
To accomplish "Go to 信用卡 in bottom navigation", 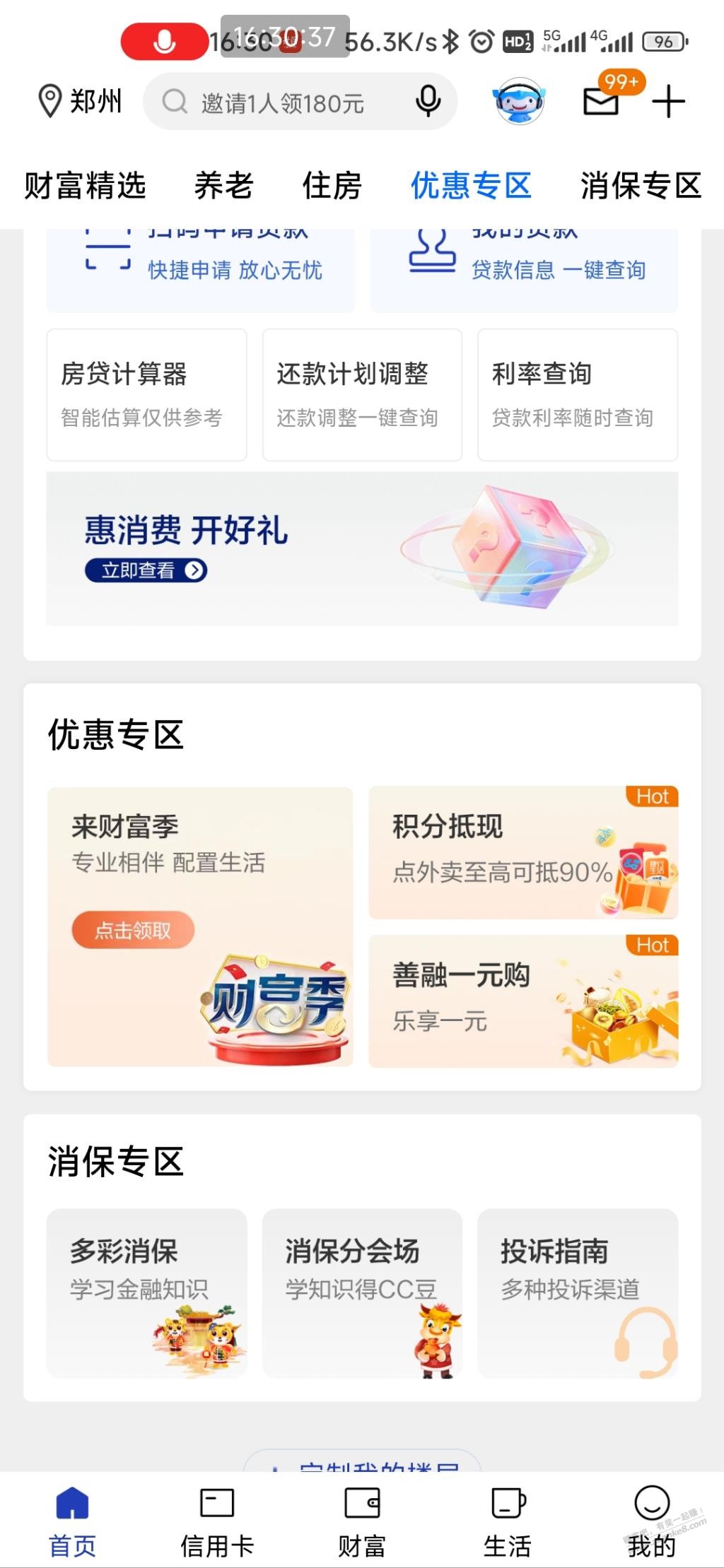I will pos(217,1520).
